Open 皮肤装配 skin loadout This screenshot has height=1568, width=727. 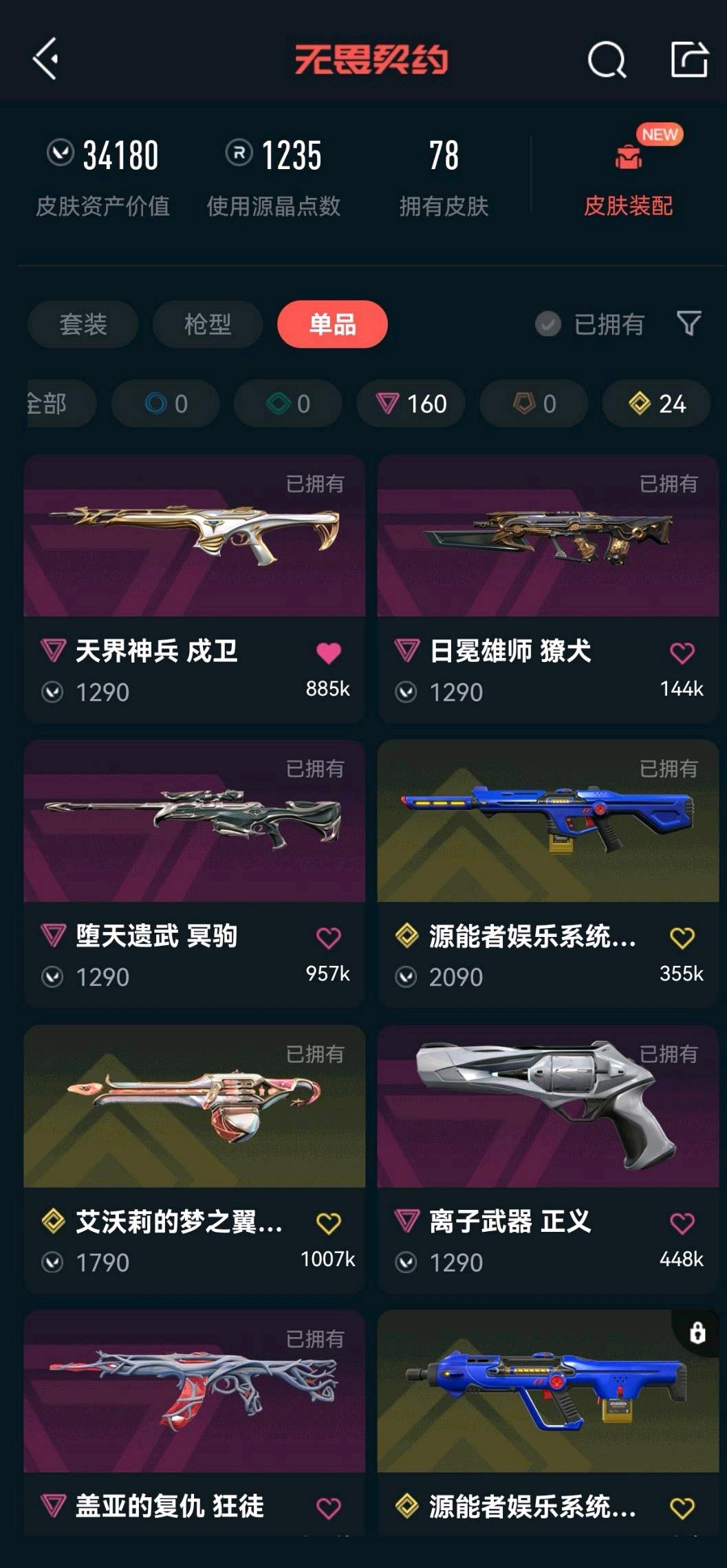point(628,179)
